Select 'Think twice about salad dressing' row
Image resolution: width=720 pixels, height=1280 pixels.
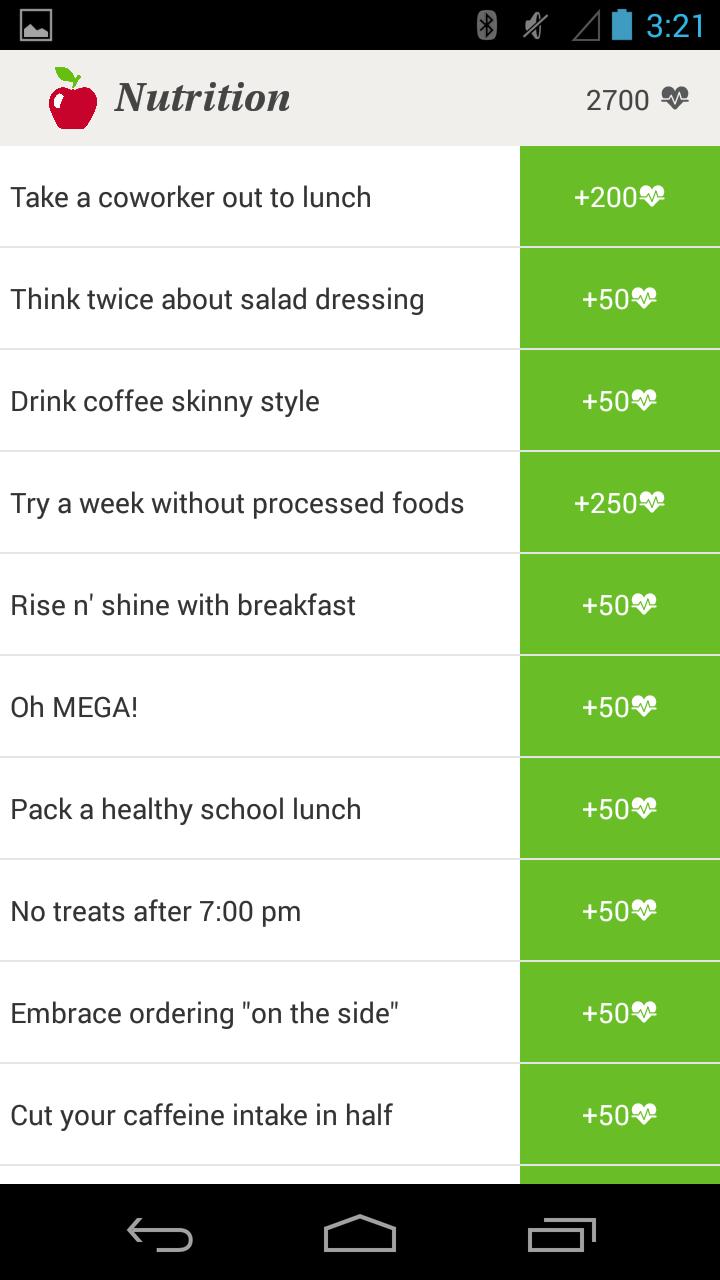(x=260, y=299)
